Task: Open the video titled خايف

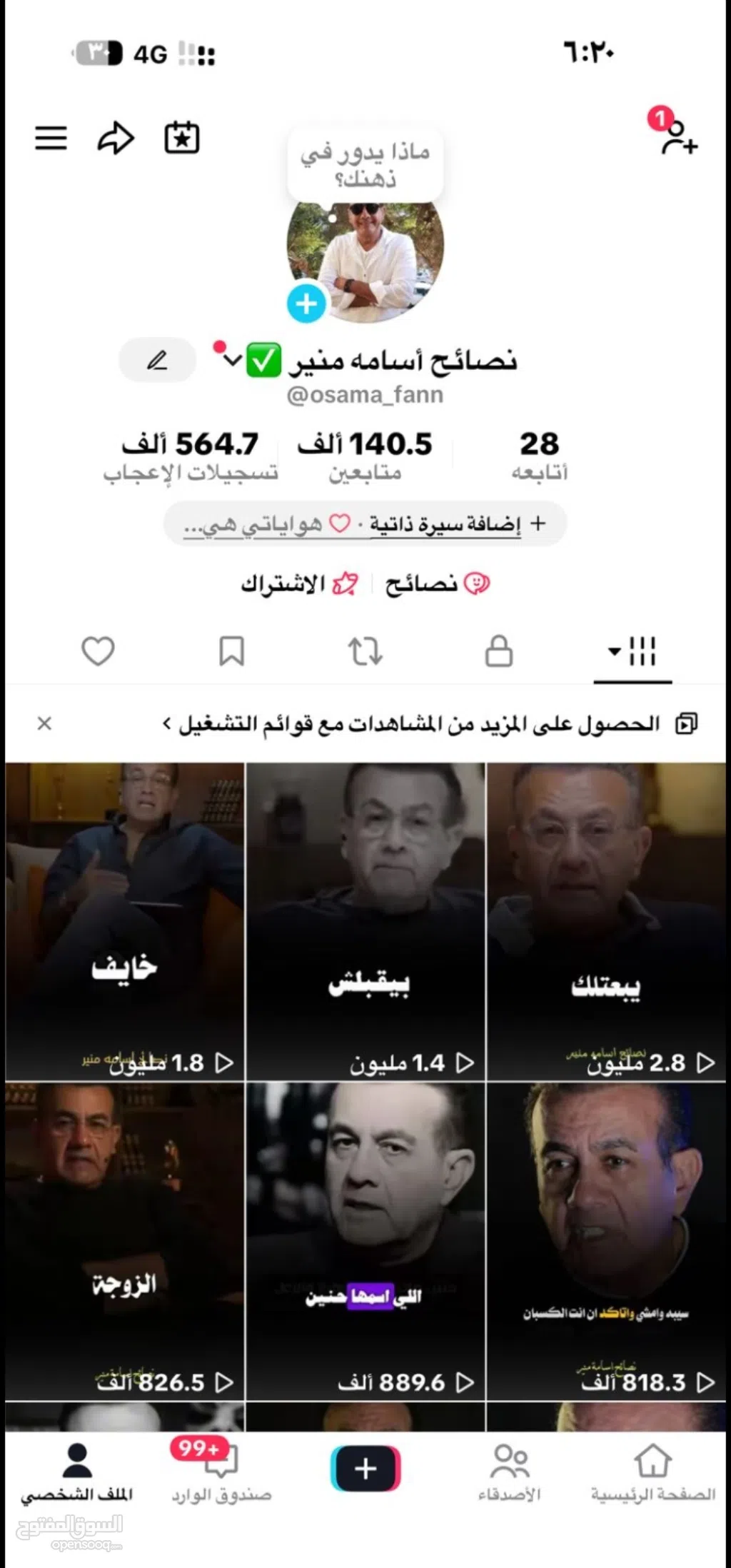Action: tap(124, 921)
